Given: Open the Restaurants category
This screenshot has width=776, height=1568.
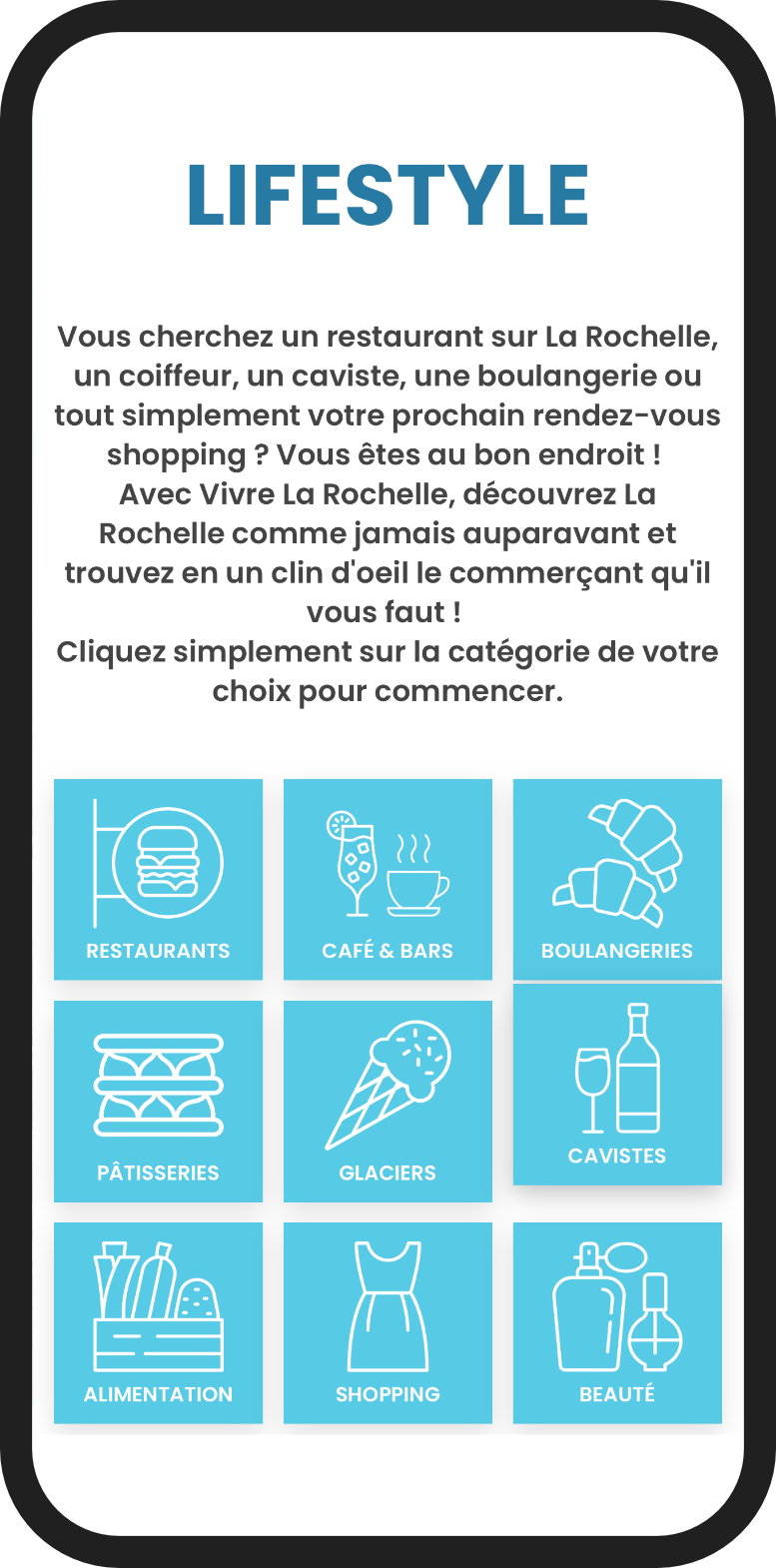Looking at the screenshot, I should (158, 879).
